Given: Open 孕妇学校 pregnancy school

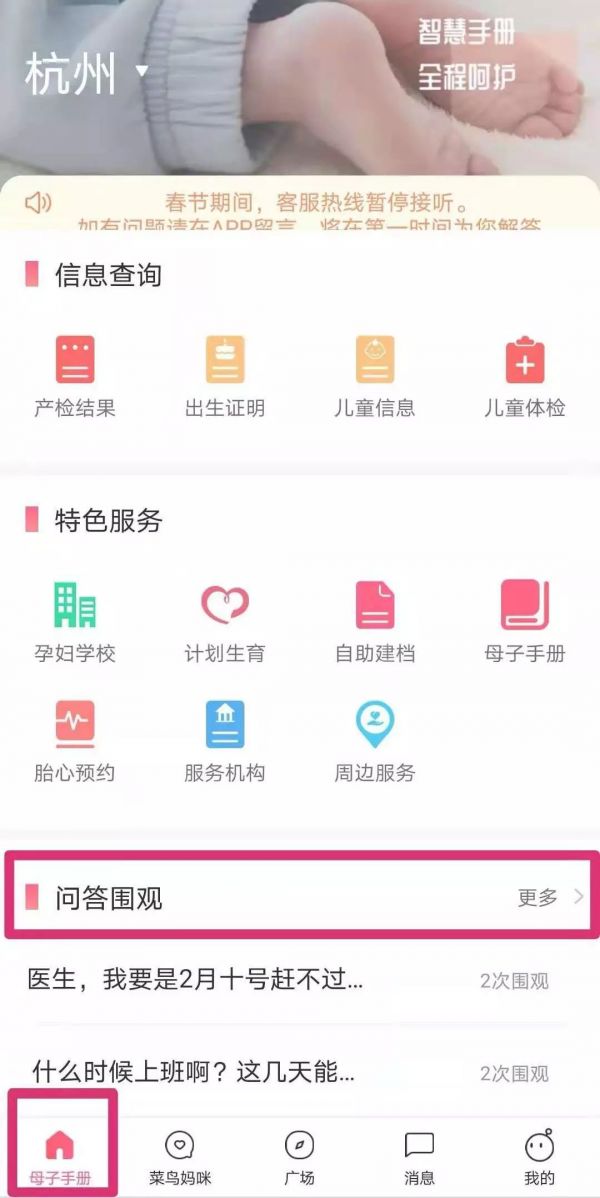Looking at the screenshot, I should tap(75, 622).
